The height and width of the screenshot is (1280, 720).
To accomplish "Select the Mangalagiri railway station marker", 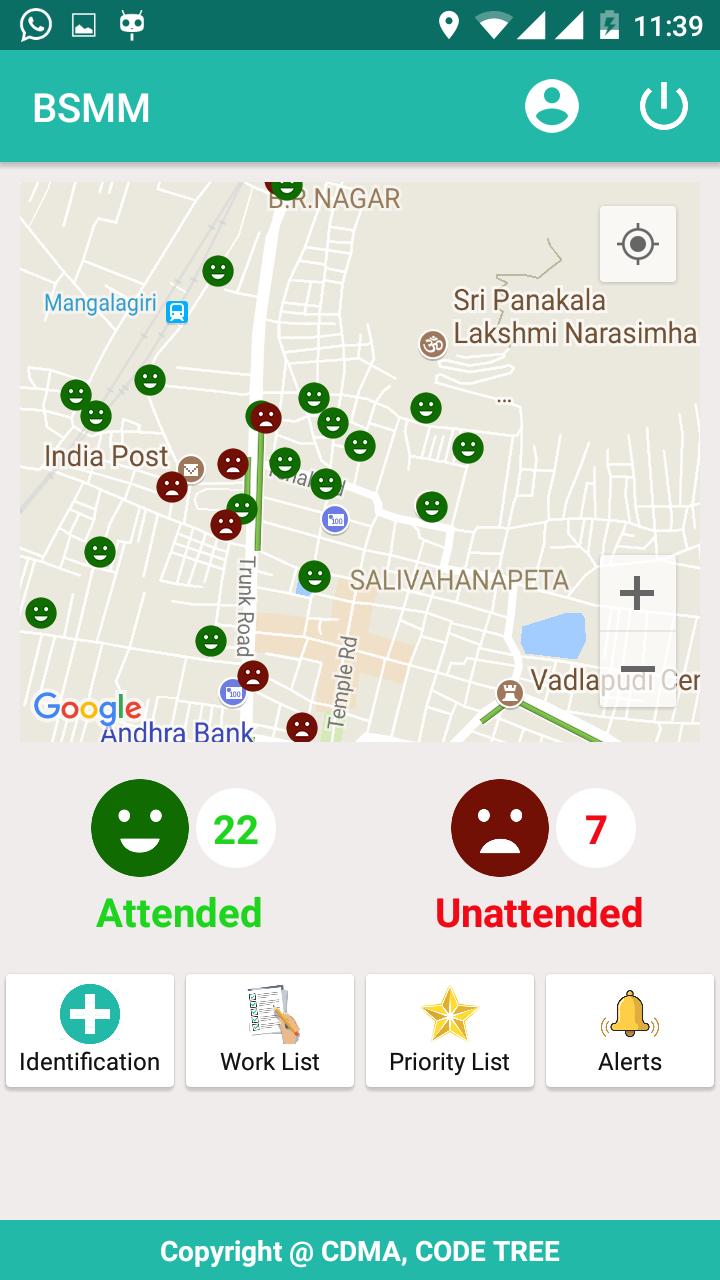I will point(177,311).
